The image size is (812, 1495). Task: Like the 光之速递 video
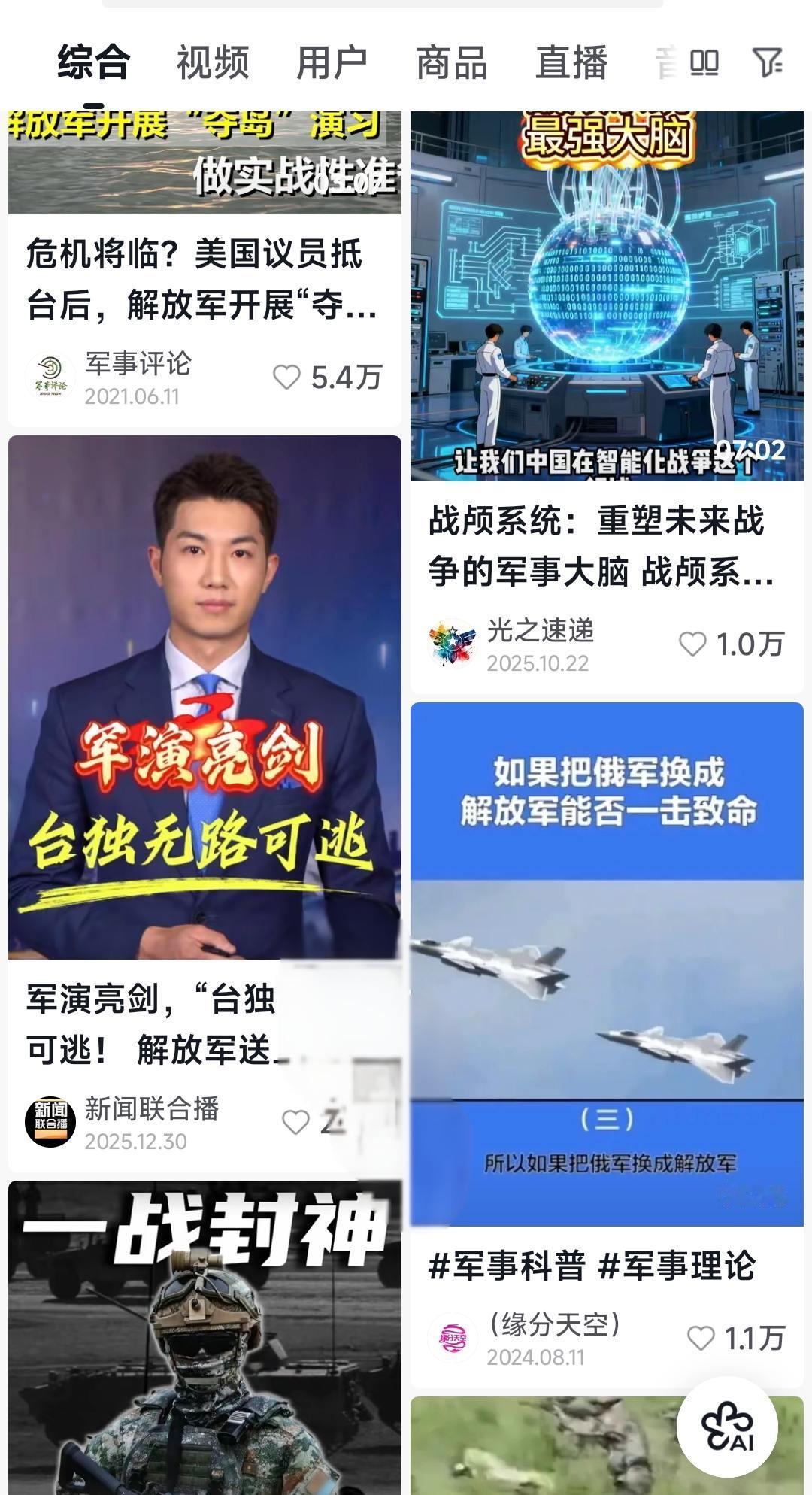pyautogui.click(x=692, y=644)
